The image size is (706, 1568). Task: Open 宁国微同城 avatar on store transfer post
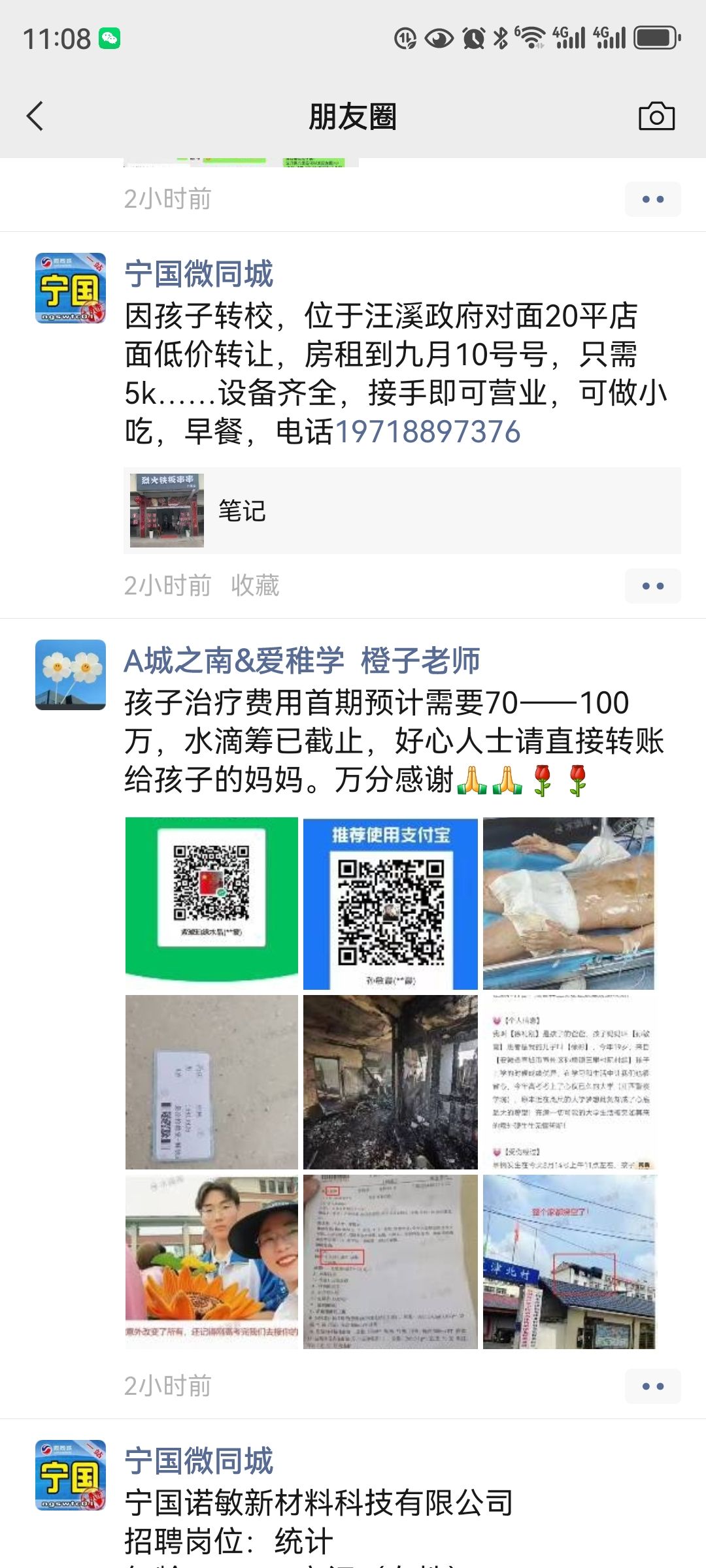pos(71,288)
